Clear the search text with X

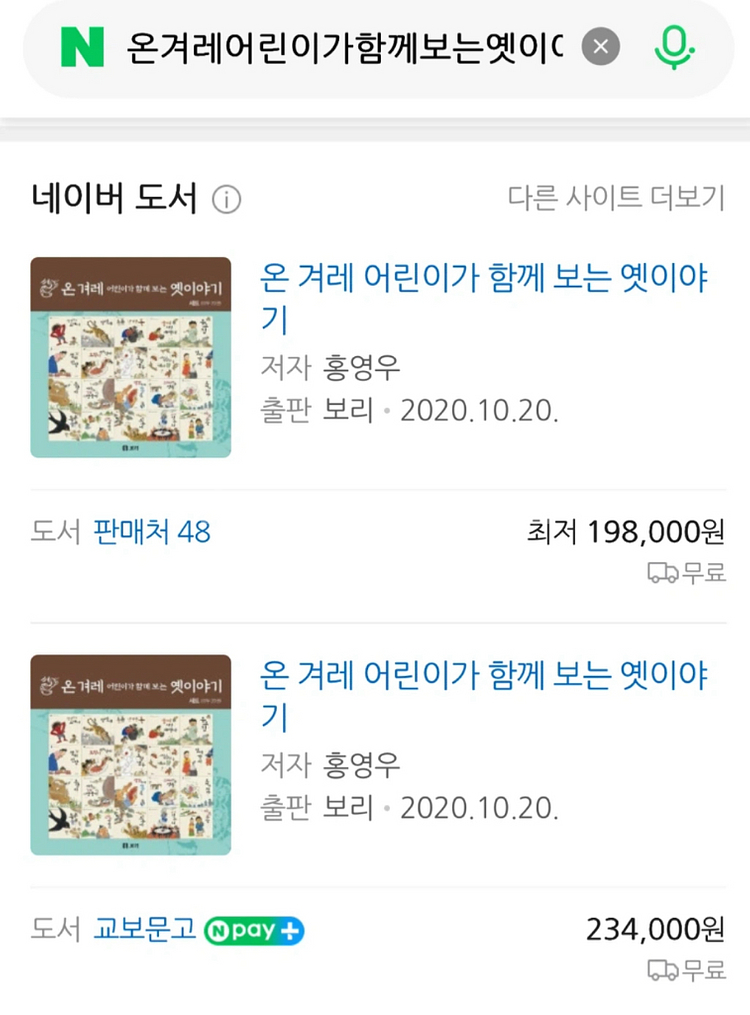click(601, 47)
